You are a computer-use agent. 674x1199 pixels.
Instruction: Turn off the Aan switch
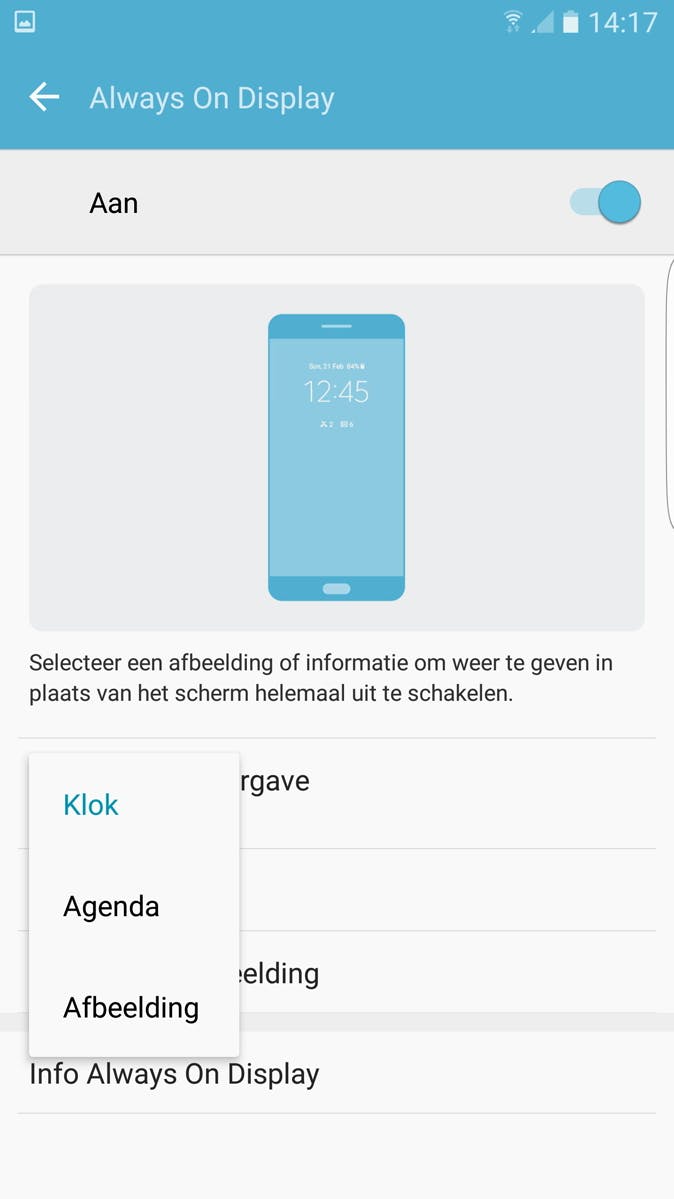tap(606, 202)
